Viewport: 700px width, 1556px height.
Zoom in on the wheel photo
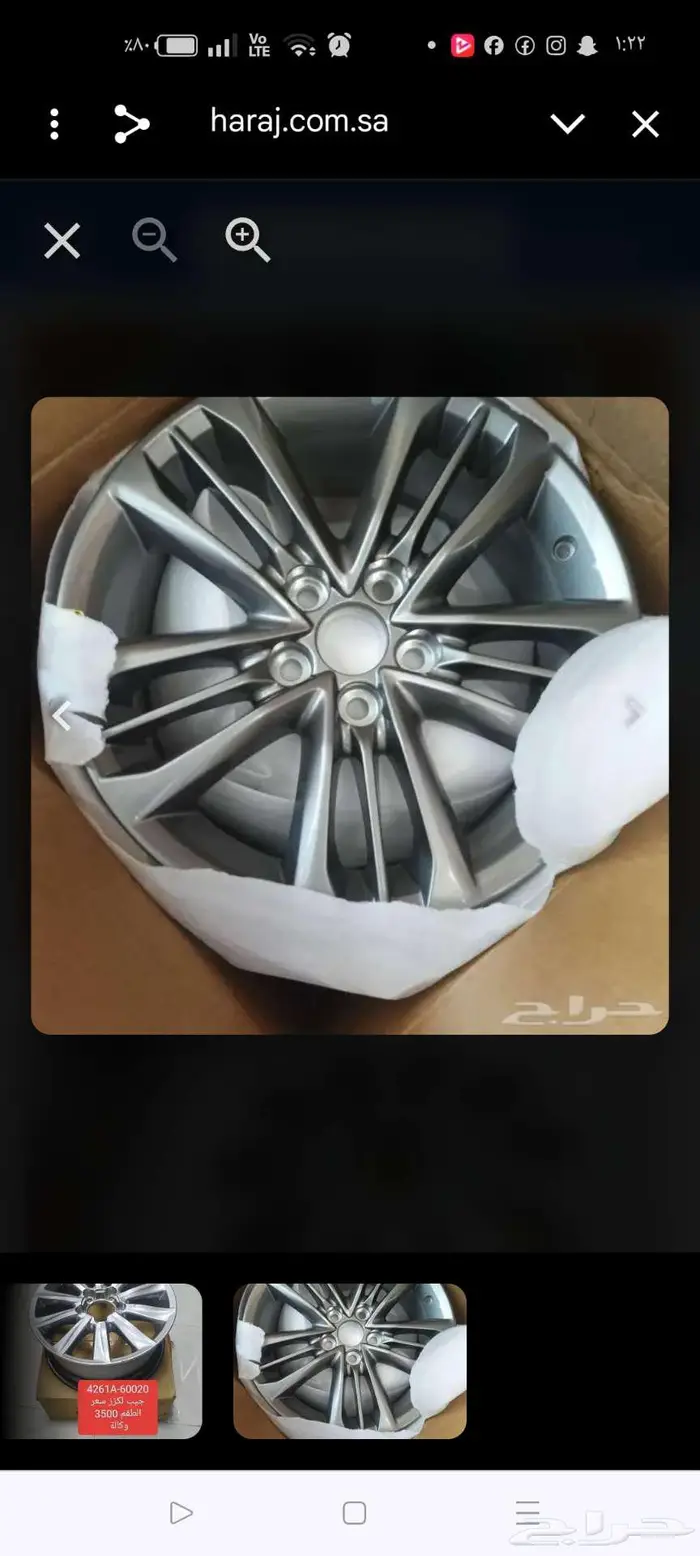pyautogui.click(x=247, y=241)
